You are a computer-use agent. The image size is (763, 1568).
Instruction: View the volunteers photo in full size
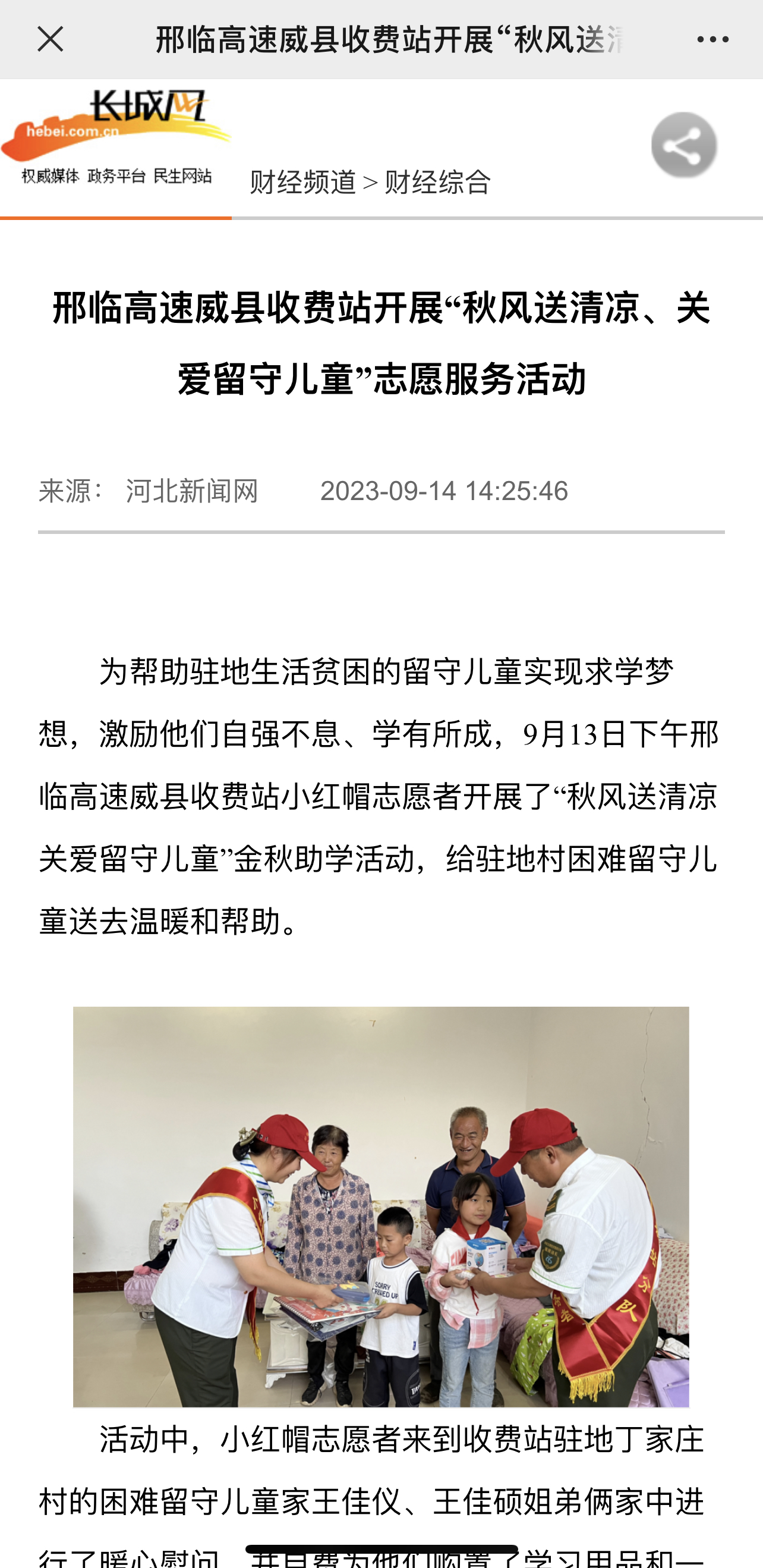click(x=381, y=1206)
